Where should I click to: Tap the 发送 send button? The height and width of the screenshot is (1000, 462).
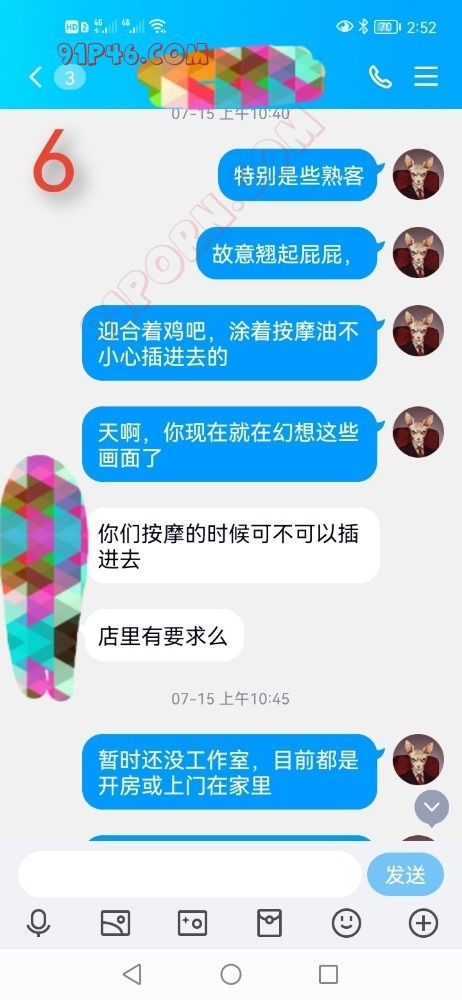[405, 874]
